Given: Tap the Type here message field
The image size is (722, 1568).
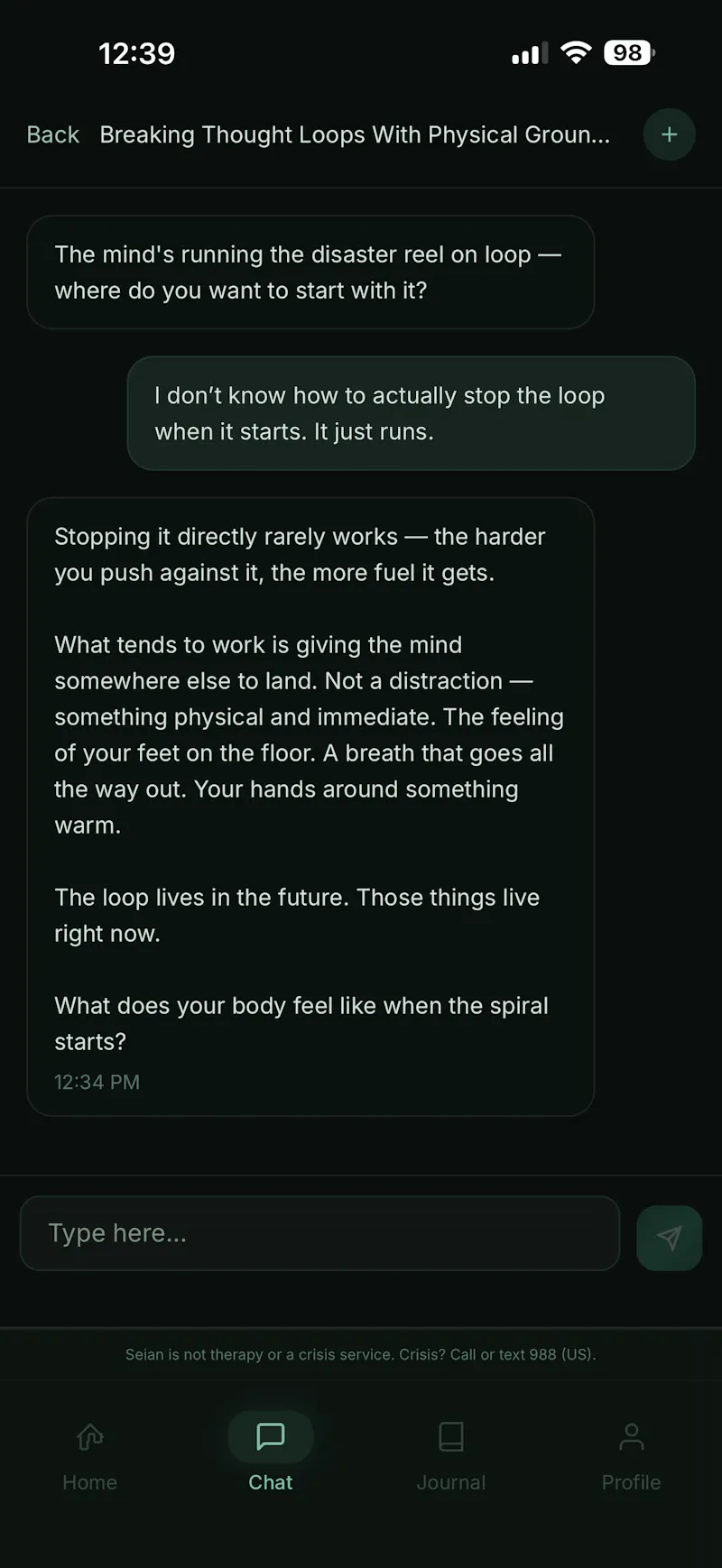Looking at the screenshot, I should tap(319, 1233).
